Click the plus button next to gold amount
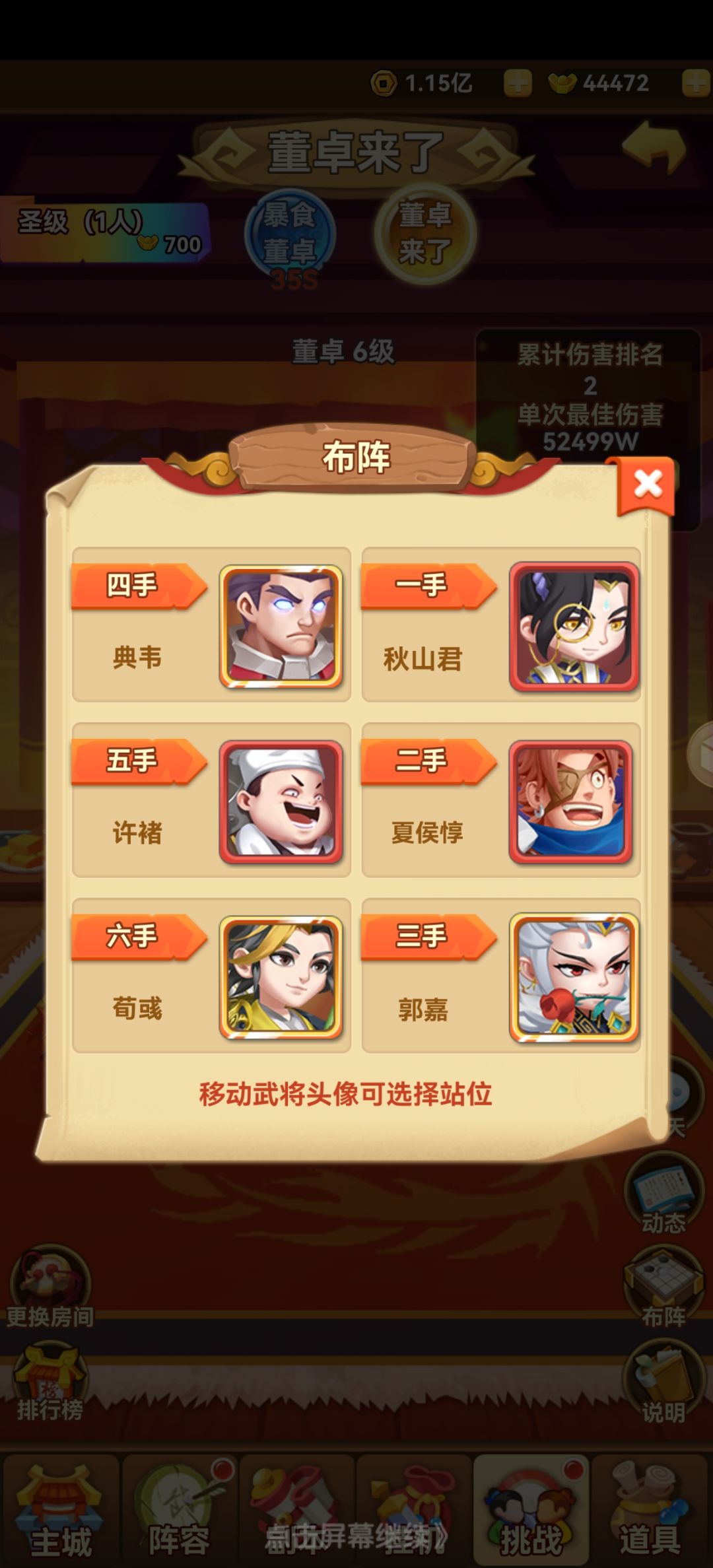Viewport: 713px width, 1568px height. click(518, 85)
